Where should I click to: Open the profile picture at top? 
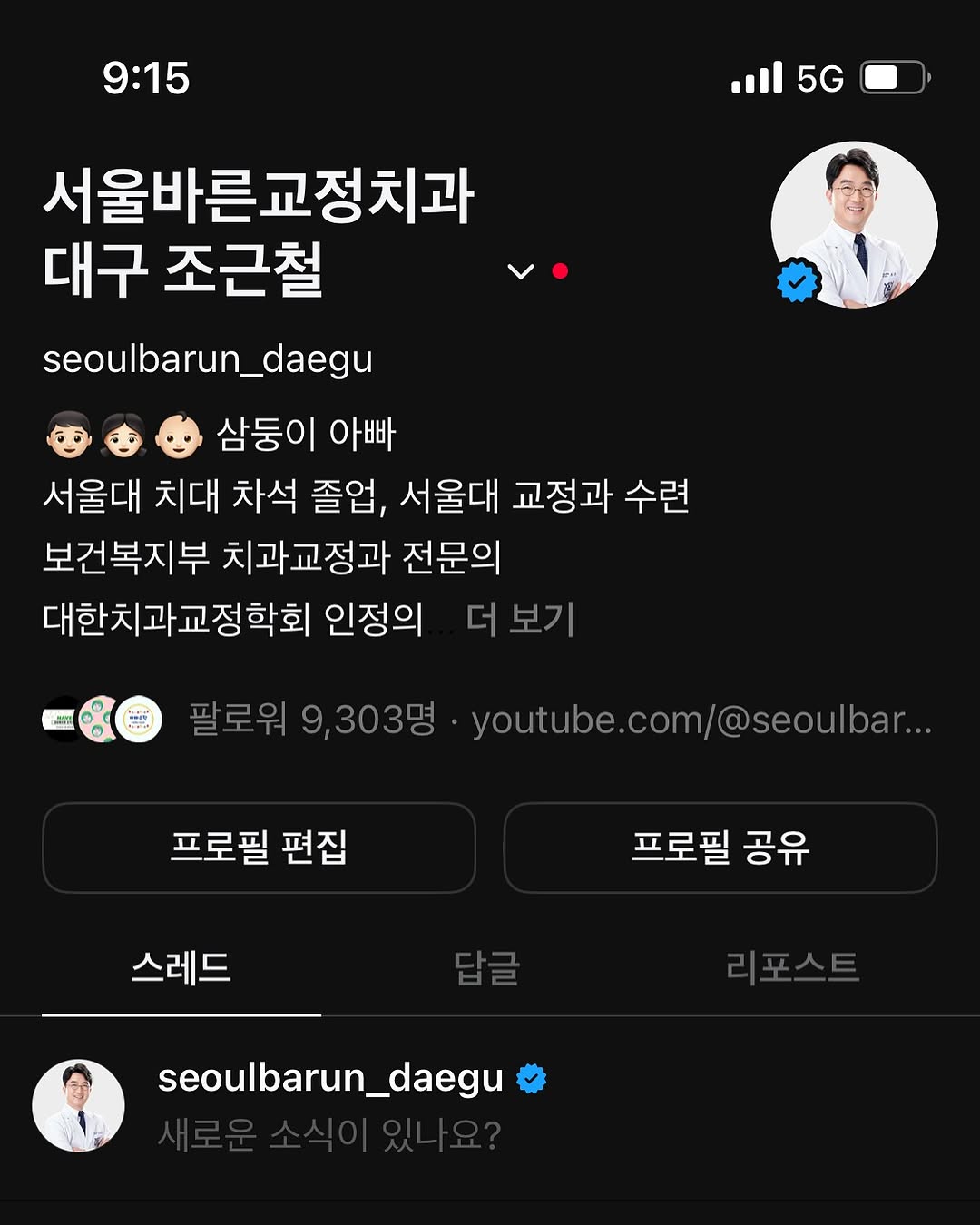[x=854, y=224]
